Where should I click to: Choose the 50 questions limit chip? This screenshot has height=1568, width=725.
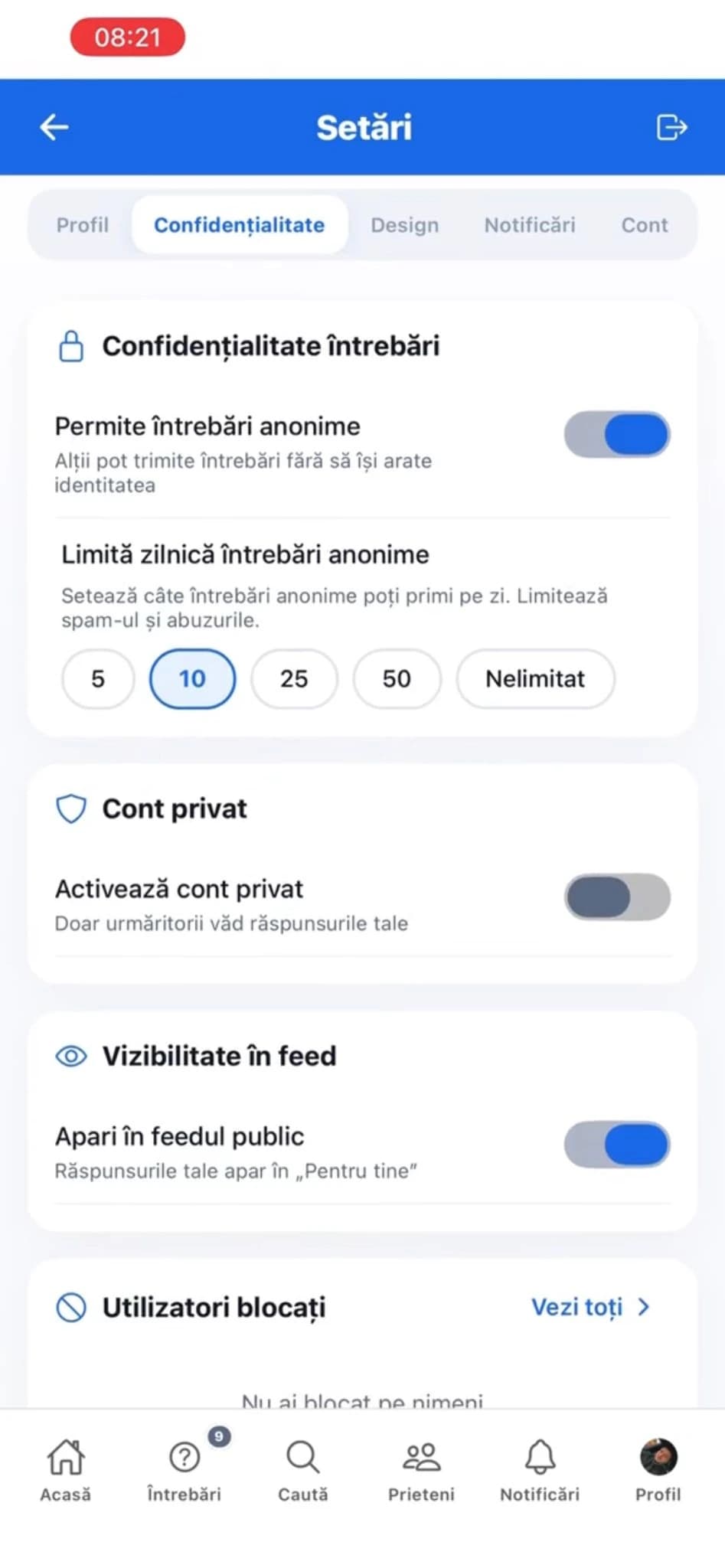click(397, 678)
